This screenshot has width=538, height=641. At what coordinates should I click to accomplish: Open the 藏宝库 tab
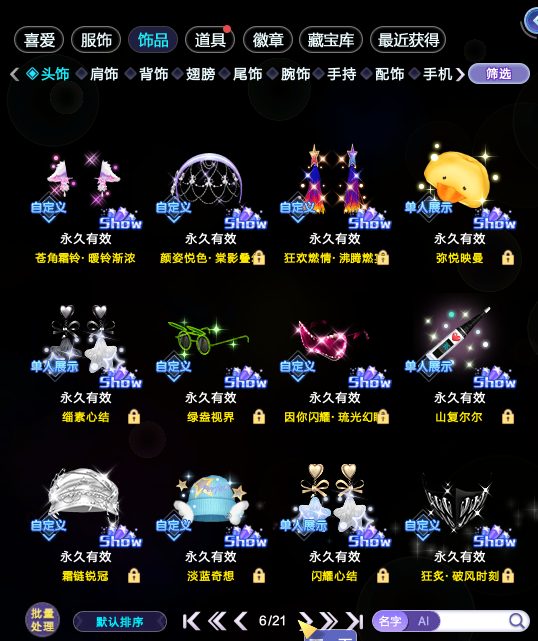pyautogui.click(x=331, y=40)
